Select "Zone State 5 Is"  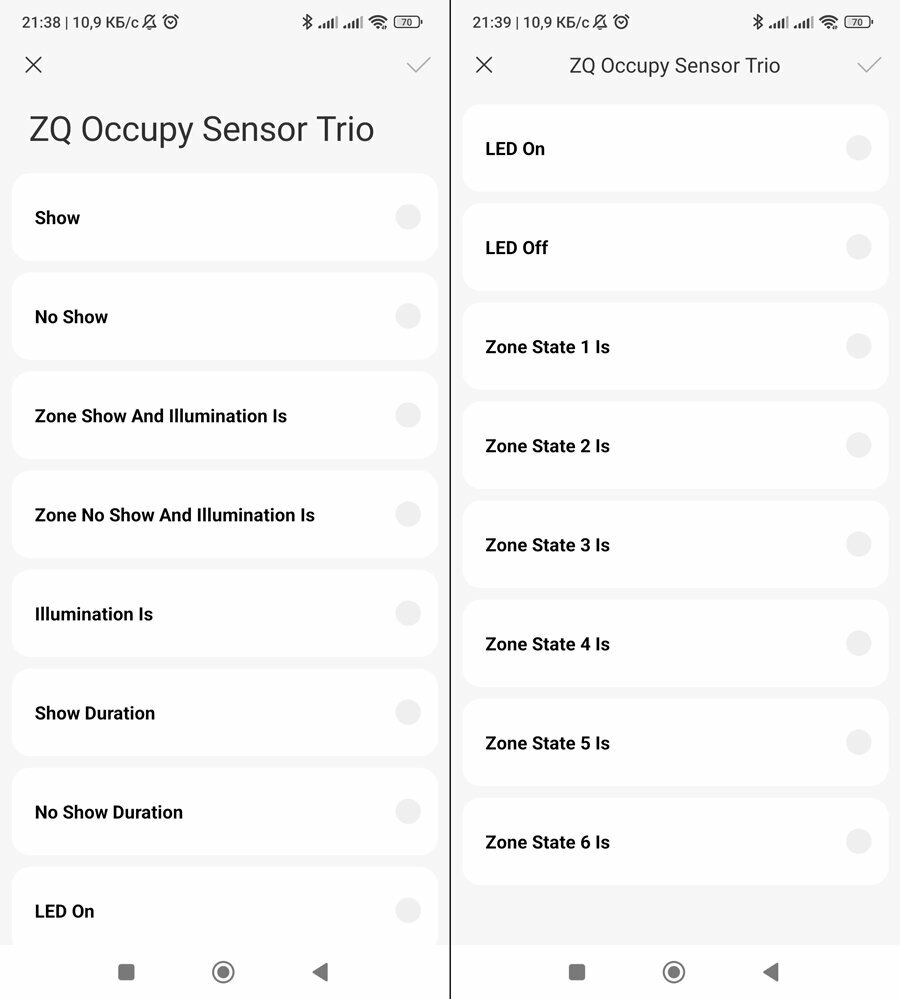tap(675, 743)
